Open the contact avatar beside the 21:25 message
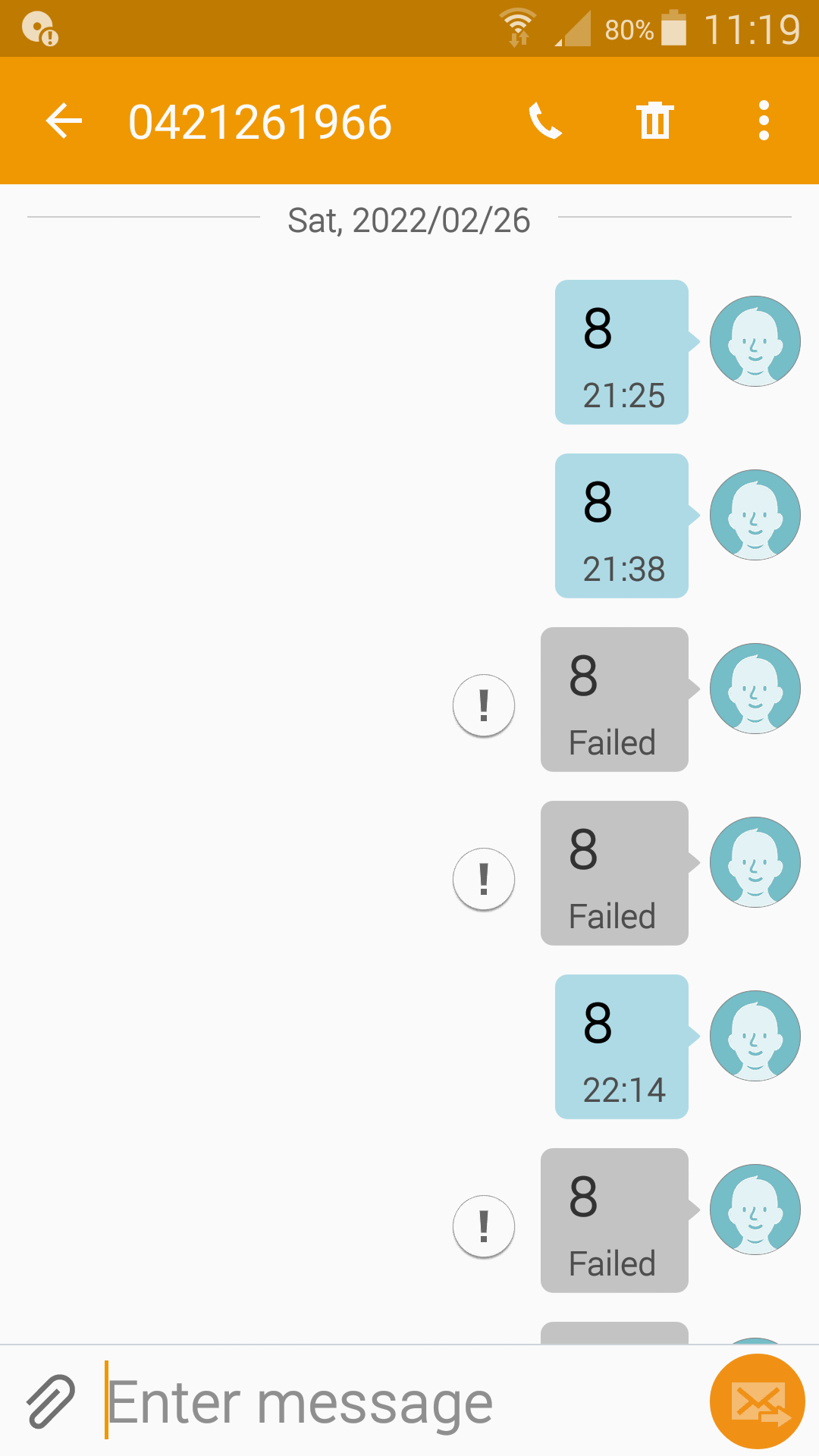 pos(755,341)
